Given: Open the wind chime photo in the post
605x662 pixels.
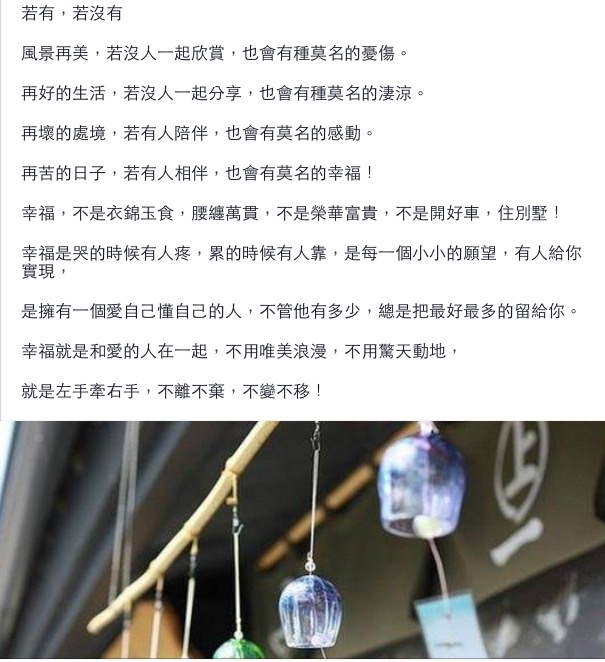Looking at the screenshot, I should pos(302,540).
